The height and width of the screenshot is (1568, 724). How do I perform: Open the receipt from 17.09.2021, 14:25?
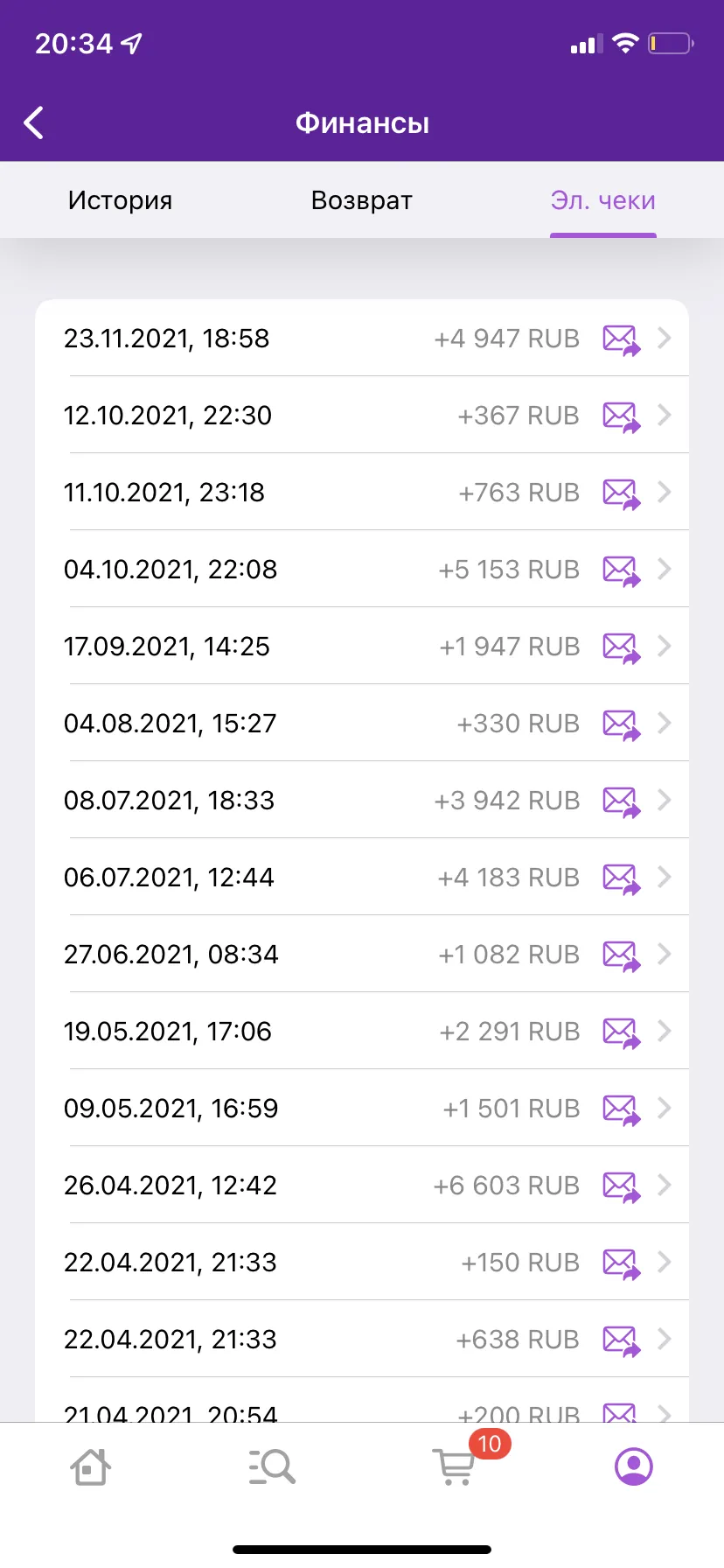click(362, 647)
